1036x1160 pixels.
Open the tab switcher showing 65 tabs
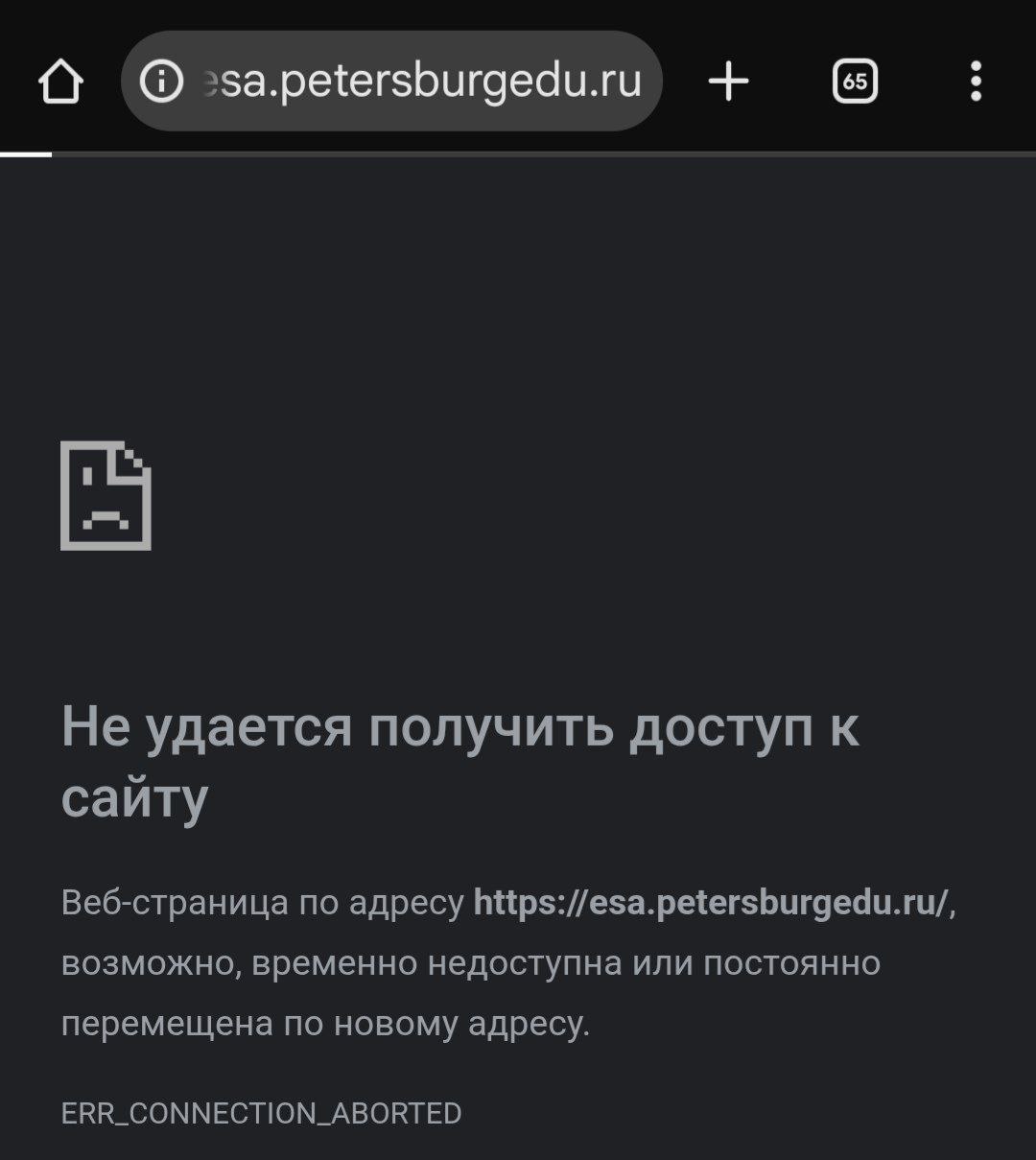pyautogui.click(x=854, y=82)
